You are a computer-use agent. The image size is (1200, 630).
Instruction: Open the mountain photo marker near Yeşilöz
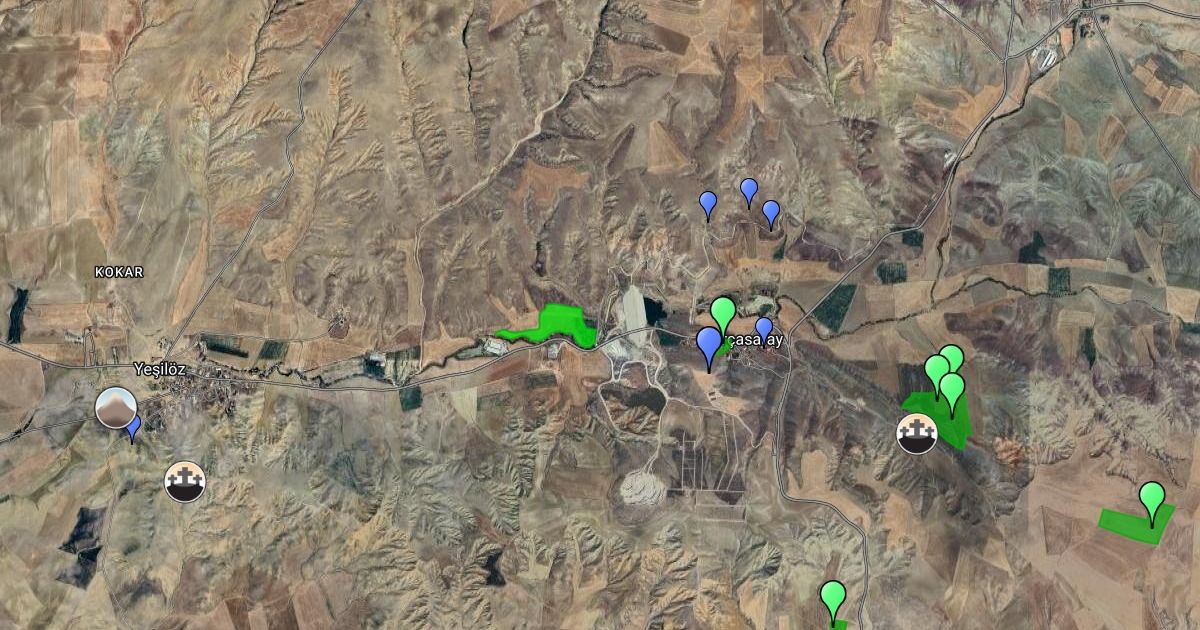click(116, 408)
